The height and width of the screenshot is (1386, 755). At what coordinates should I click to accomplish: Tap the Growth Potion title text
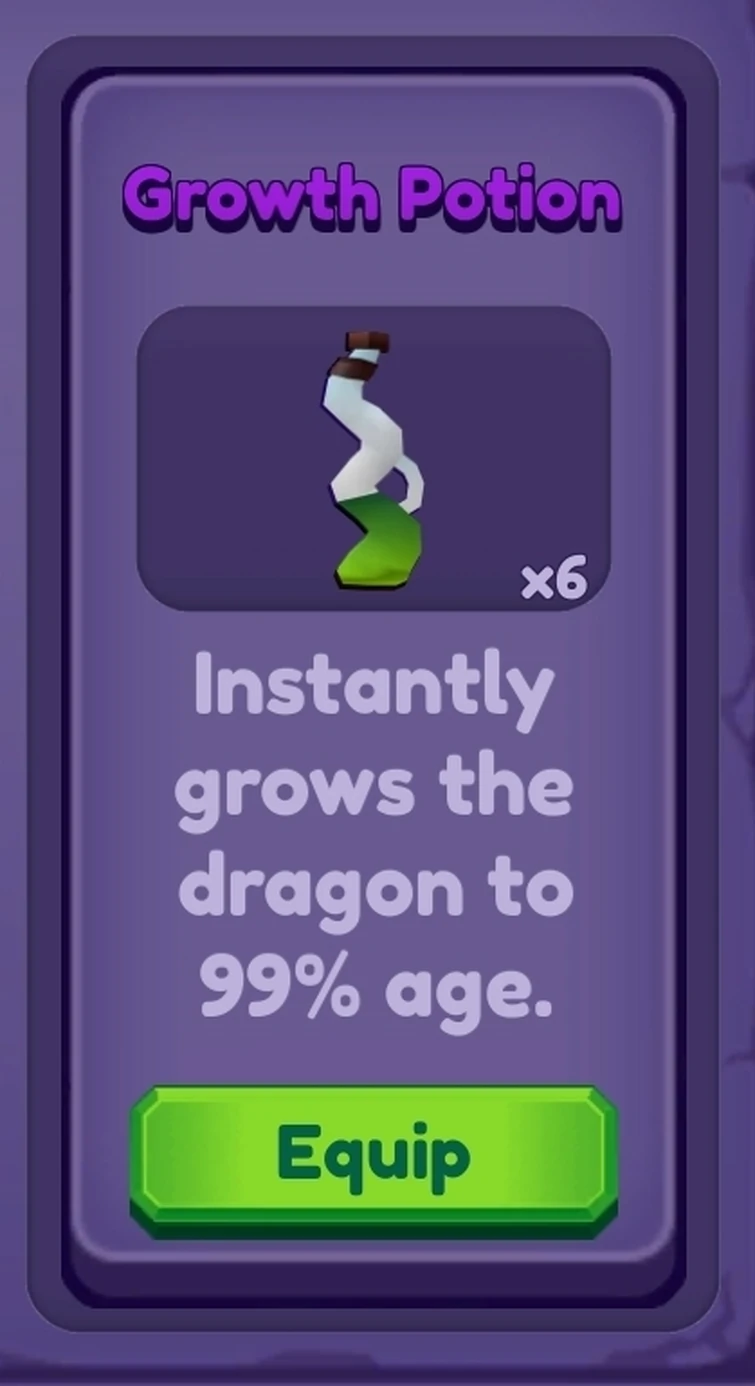click(375, 195)
